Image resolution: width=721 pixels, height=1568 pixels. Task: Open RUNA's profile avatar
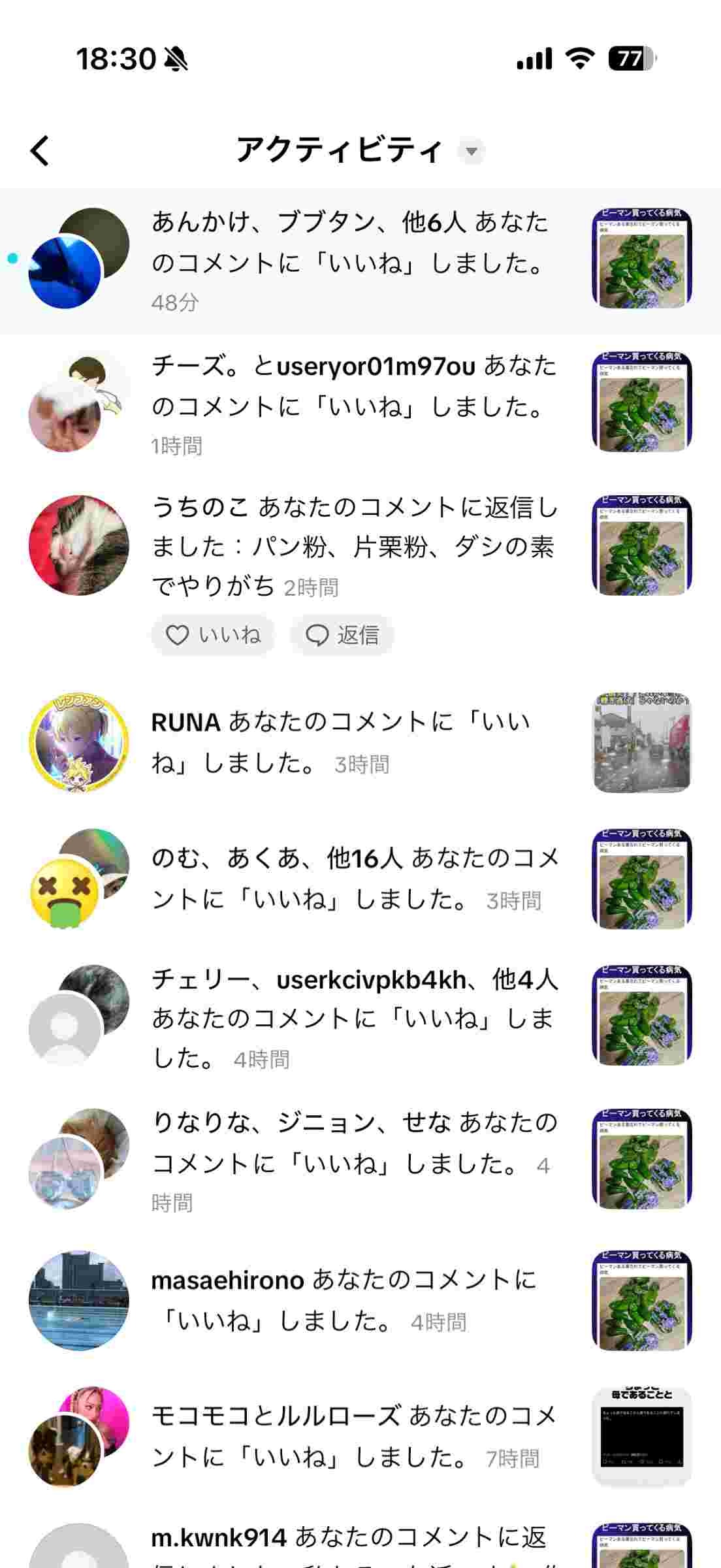click(x=78, y=742)
